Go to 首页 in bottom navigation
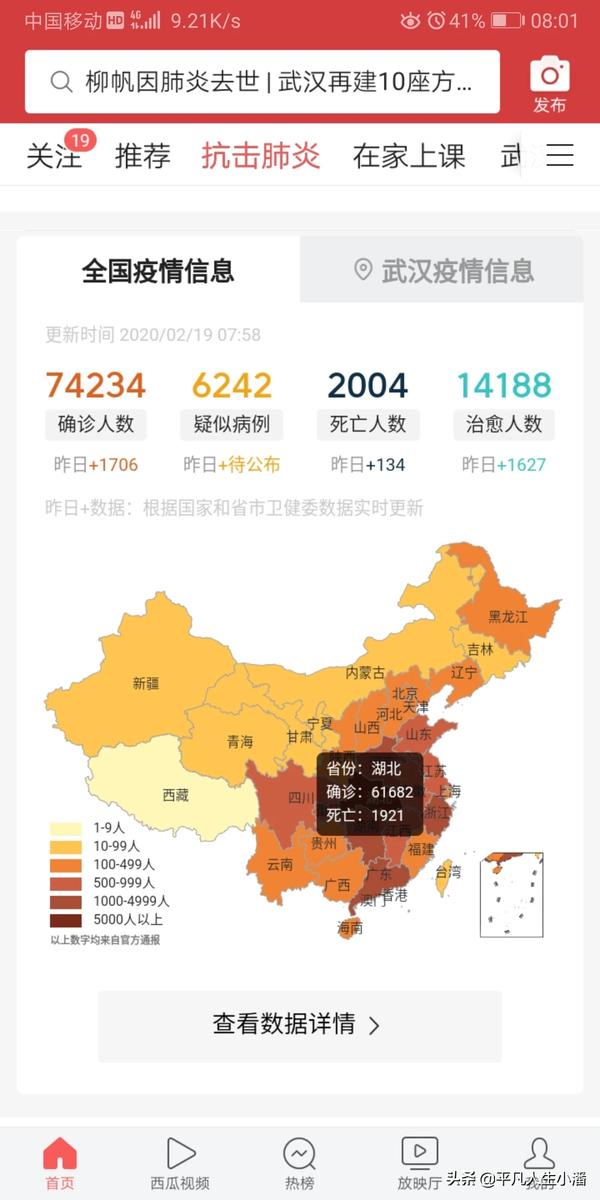This screenshot has height=1200, width=600. [59, 1165]
